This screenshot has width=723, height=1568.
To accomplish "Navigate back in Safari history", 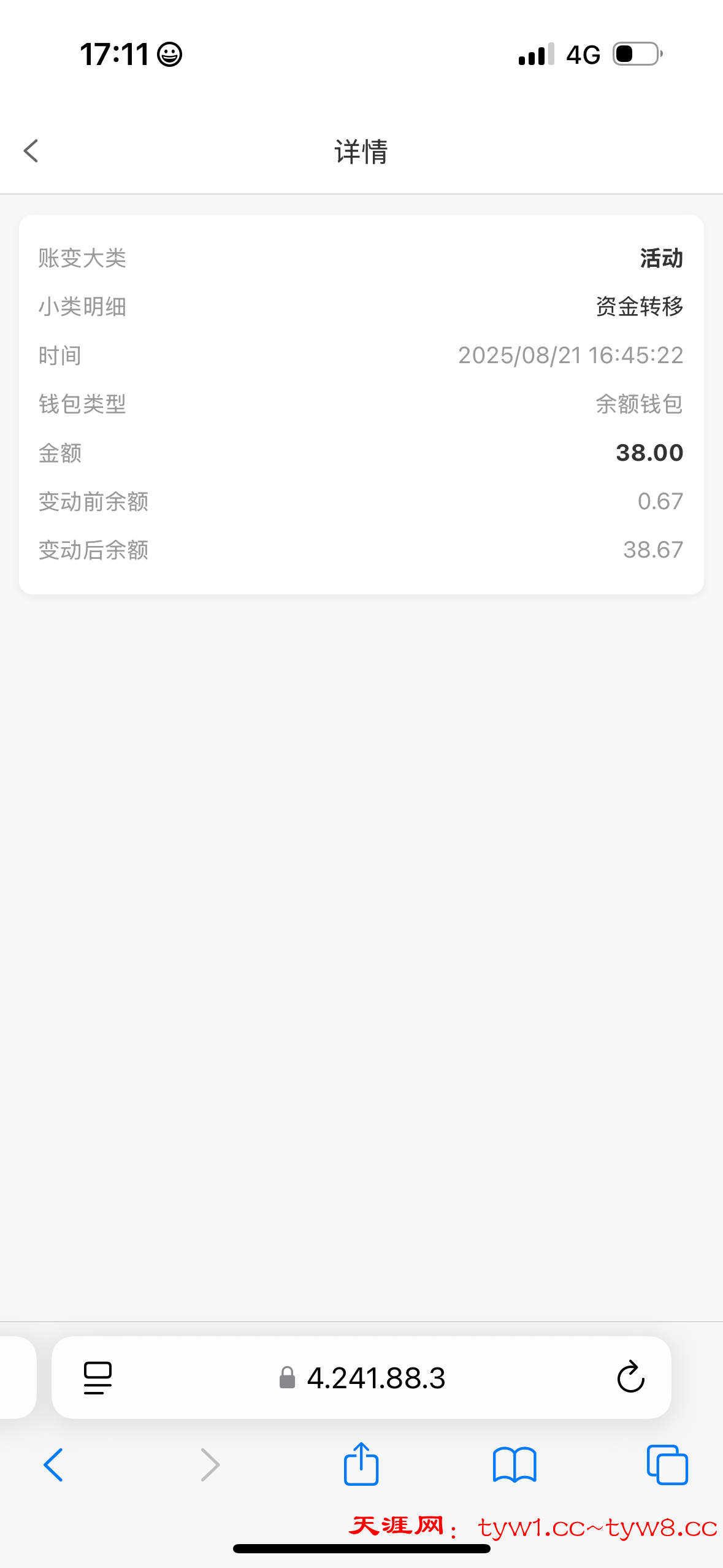I will pos(53,1466).
